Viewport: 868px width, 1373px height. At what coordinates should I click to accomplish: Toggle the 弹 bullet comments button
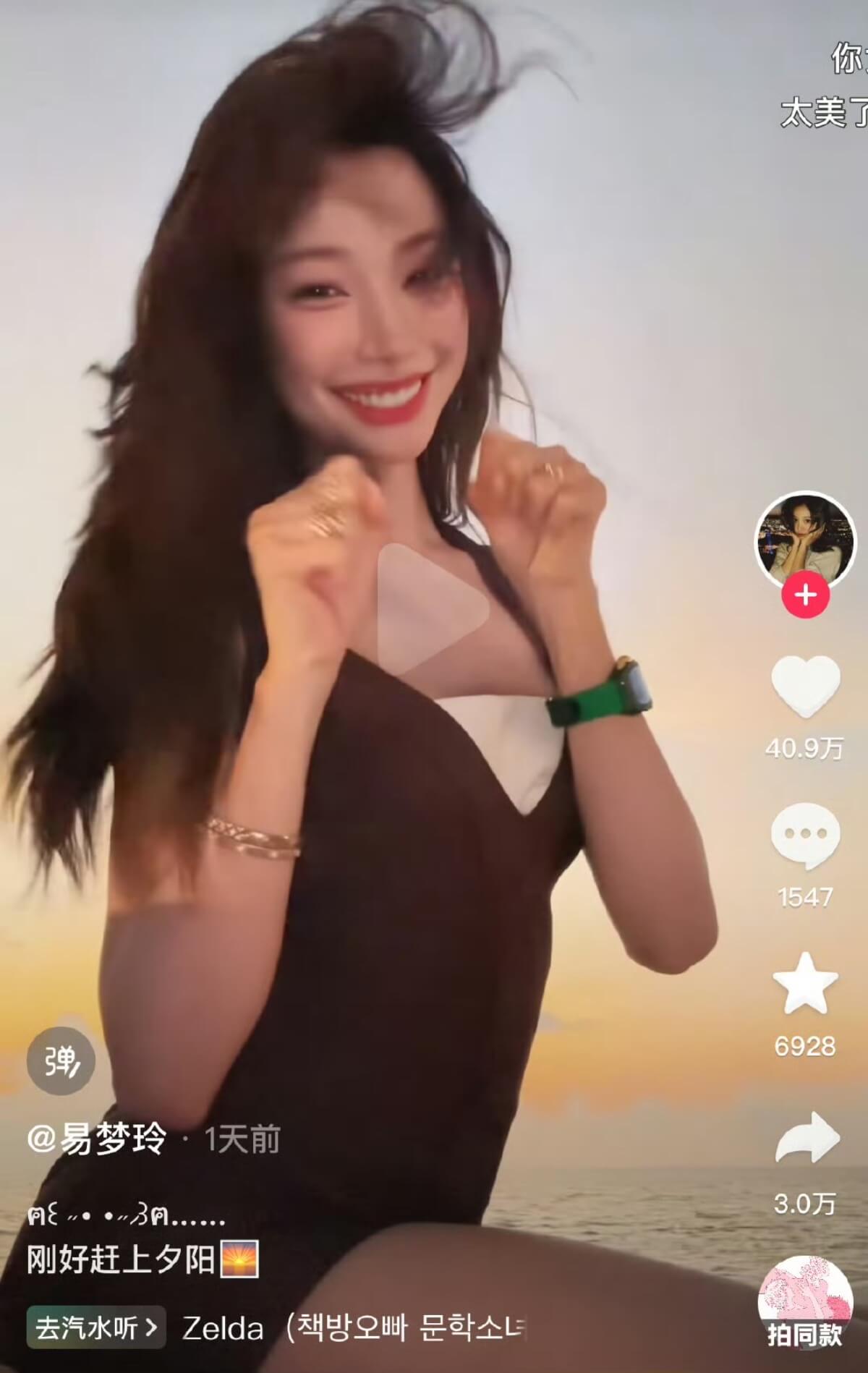pyautogui.click(x=61, y=1060)
